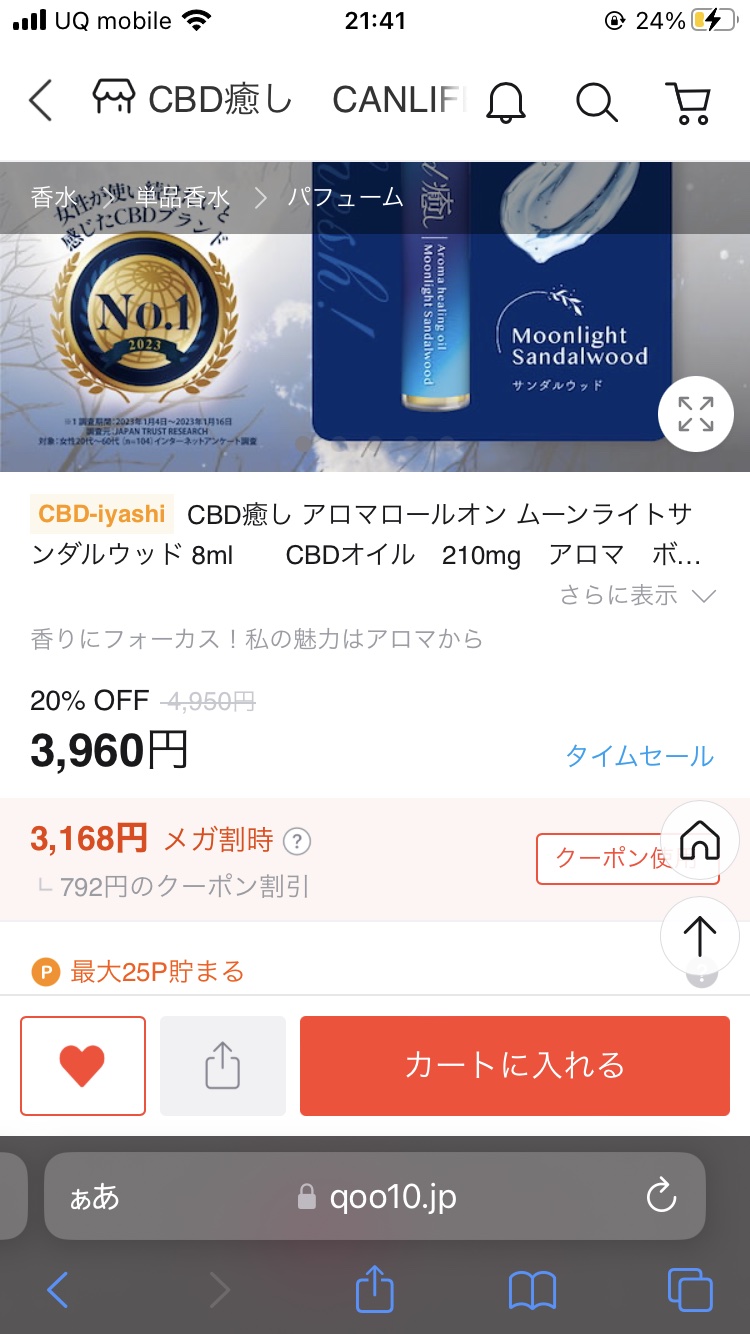Expand the title with さらに表示
Viewport: 750px width, 1334px height.
coord(637,596)
